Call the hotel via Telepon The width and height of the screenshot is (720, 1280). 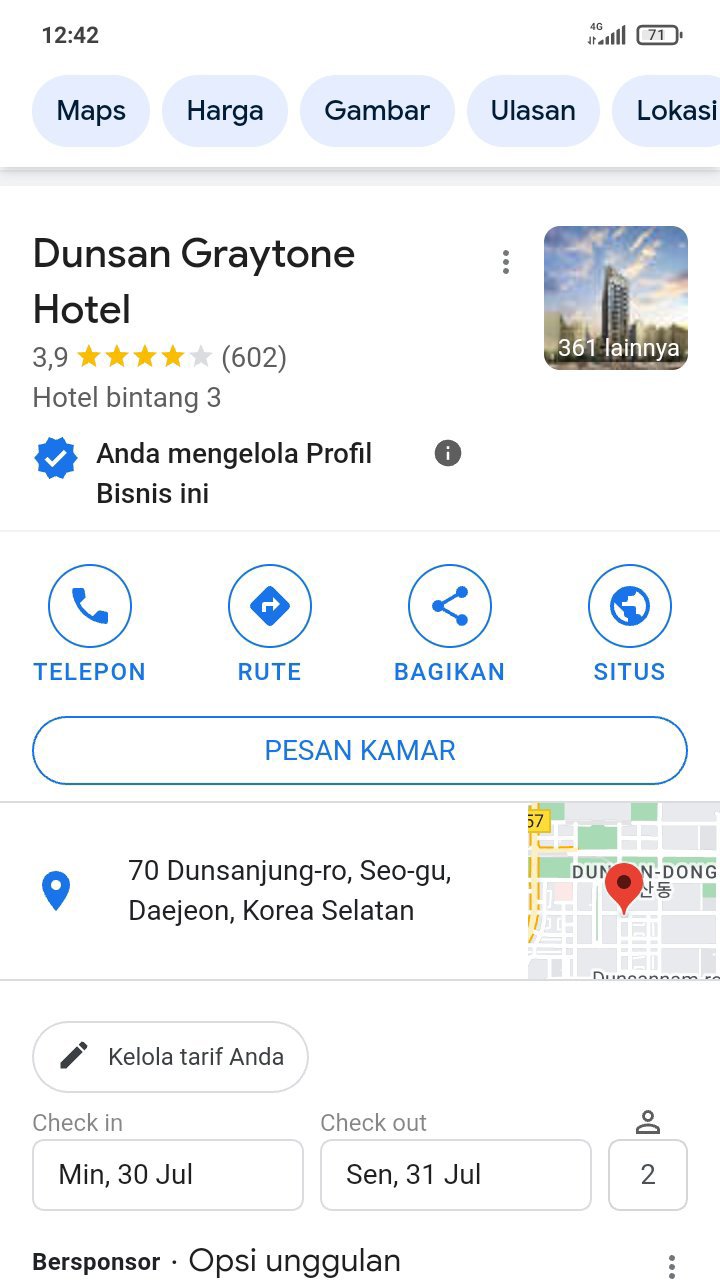click(90, 625)
